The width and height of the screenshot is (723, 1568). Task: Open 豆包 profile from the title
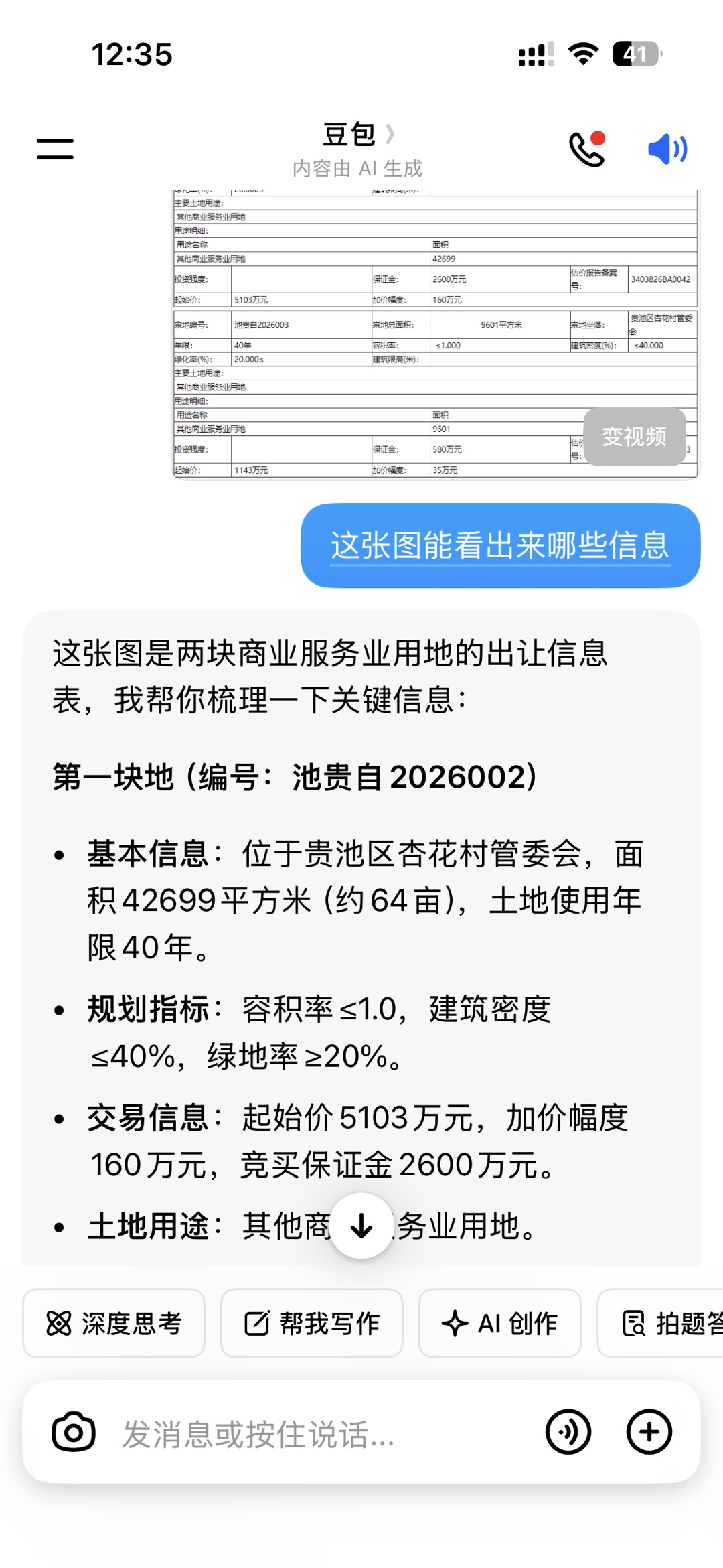tap(357, 135)
